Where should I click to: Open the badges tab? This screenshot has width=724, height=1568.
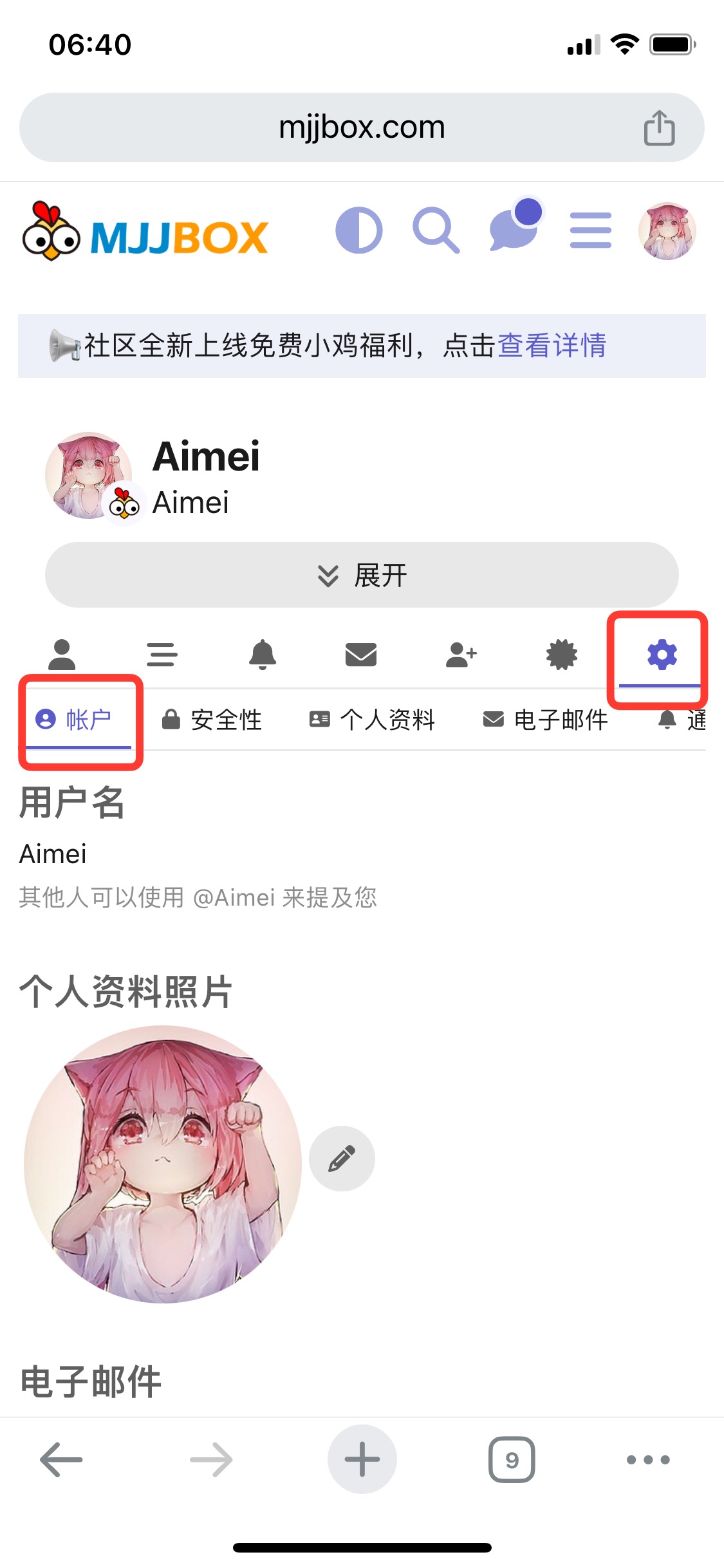tap(561, 655)
